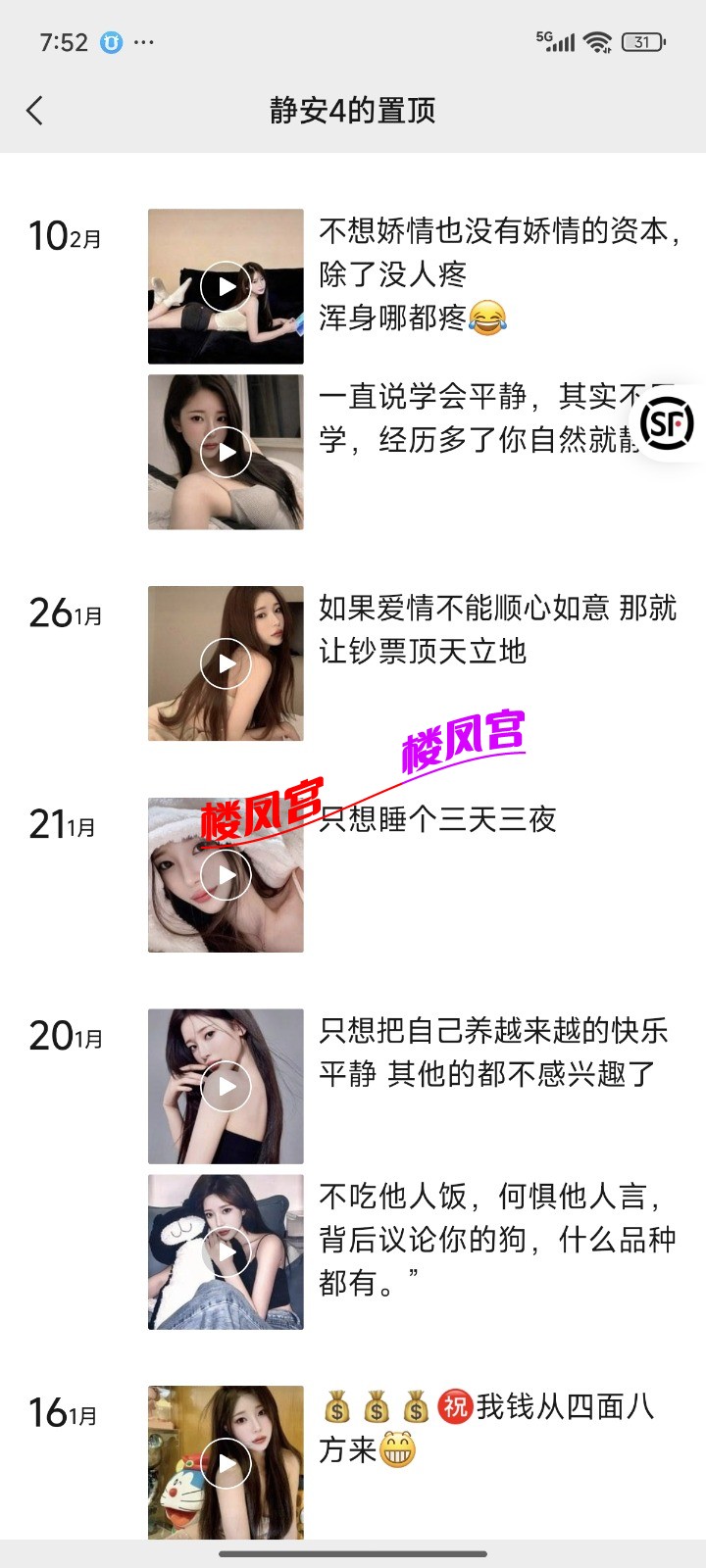Tap the January 21 video thumbnail with hood
Screen dimensions: 706x1568
[x=225, y=875]
